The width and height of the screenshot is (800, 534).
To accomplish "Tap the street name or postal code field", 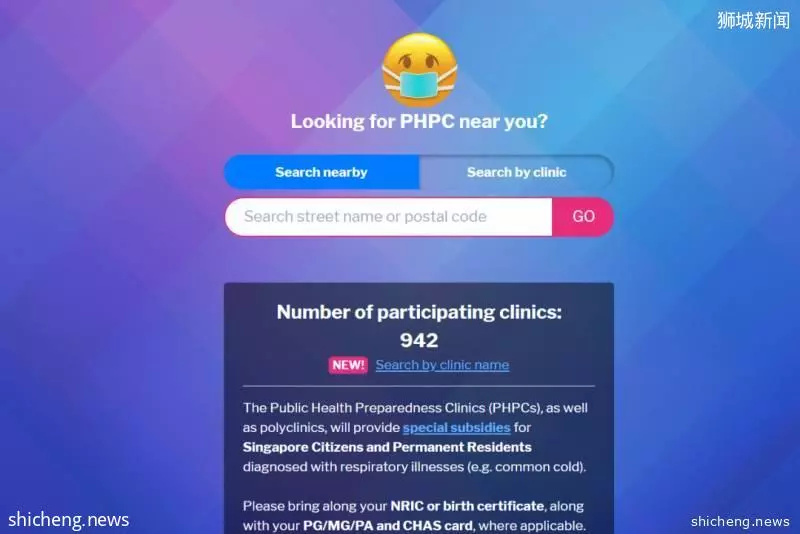I will coord(388,216).
